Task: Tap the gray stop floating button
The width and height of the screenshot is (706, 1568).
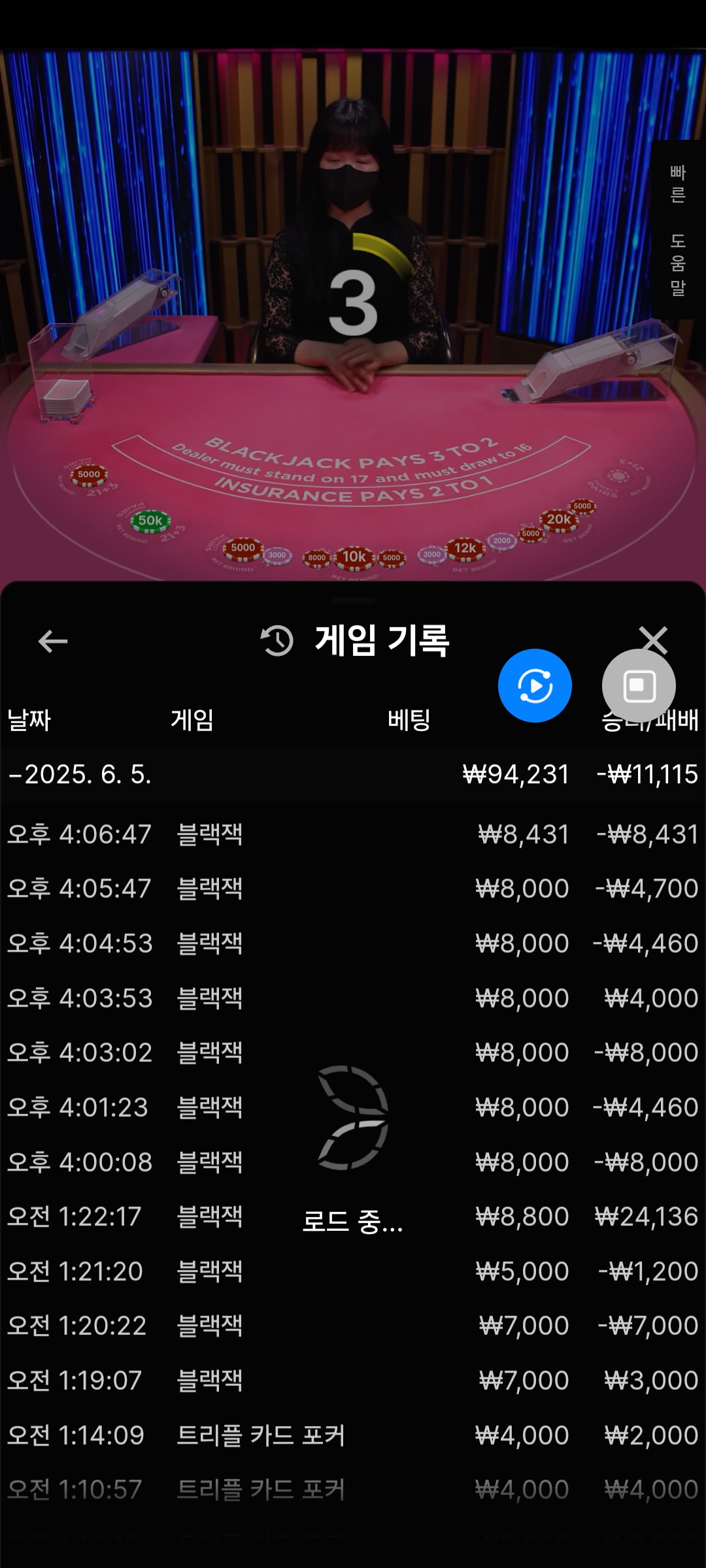Action: pos(639,686)
